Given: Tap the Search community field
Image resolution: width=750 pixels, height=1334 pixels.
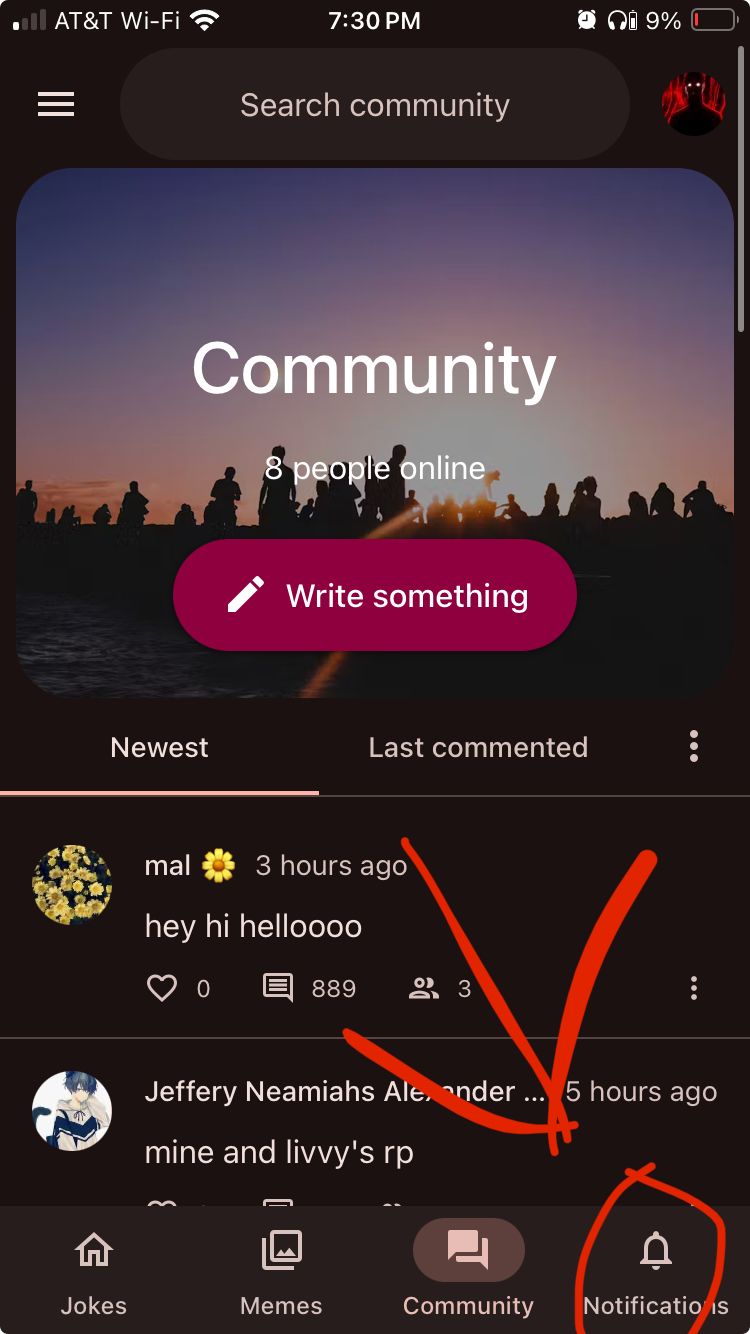Looking at the screenshot, I should 375,105.
